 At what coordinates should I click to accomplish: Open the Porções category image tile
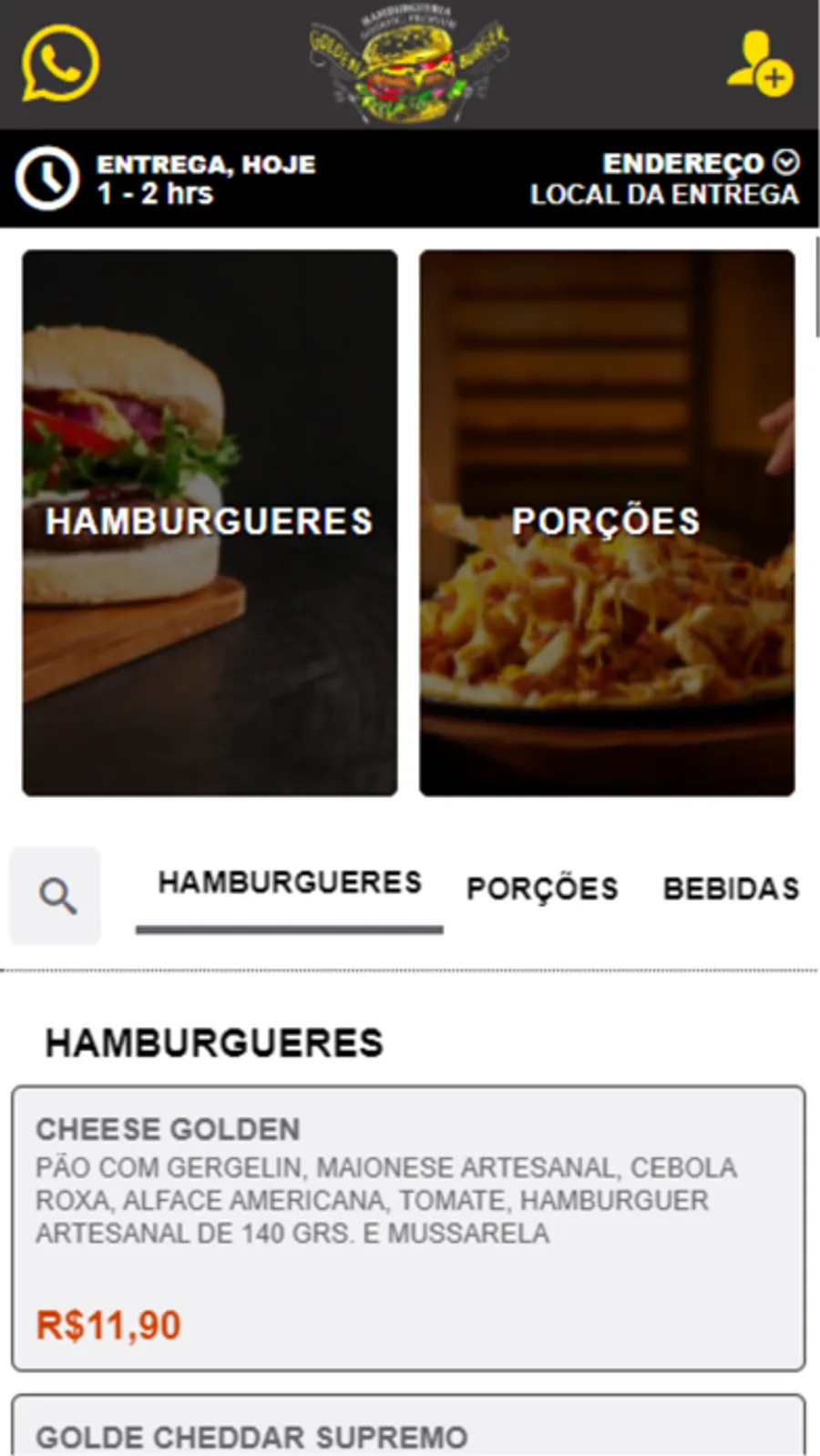coord(607,522)
